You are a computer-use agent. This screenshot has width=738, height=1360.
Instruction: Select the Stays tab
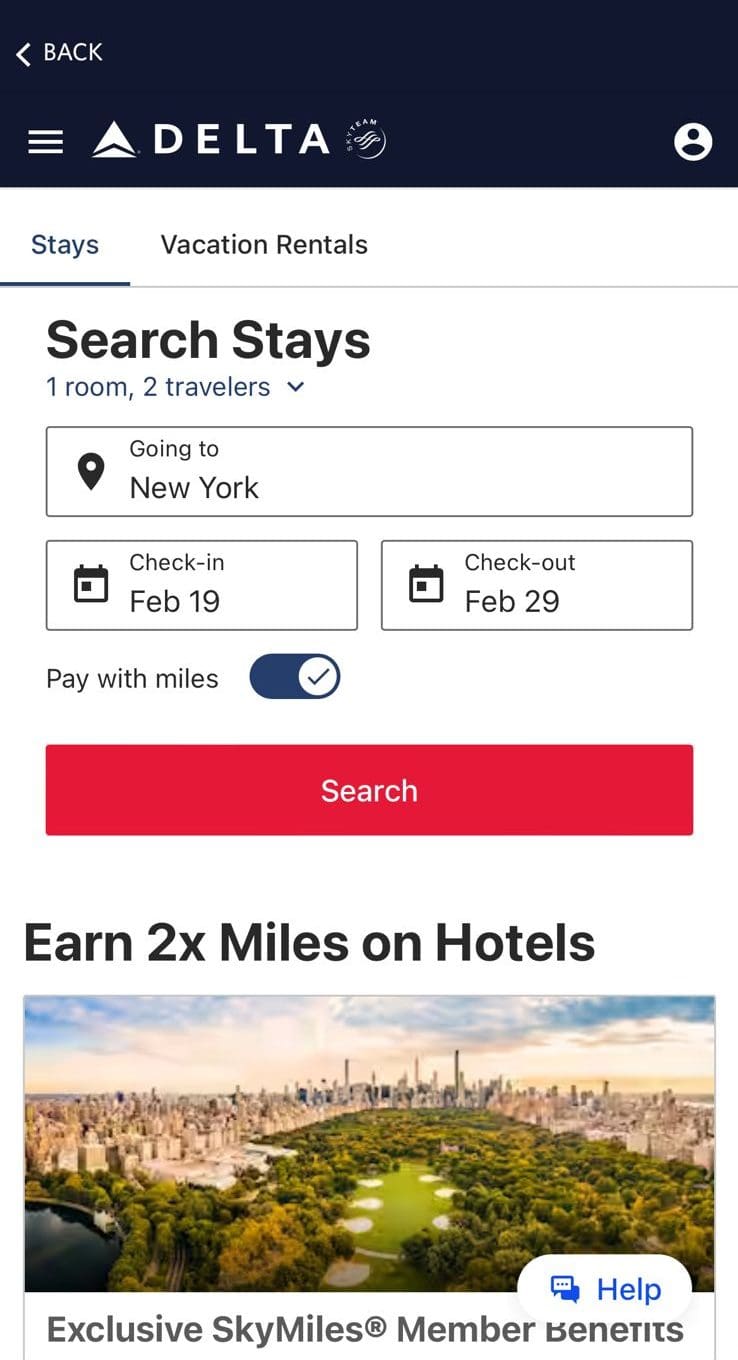65,244
